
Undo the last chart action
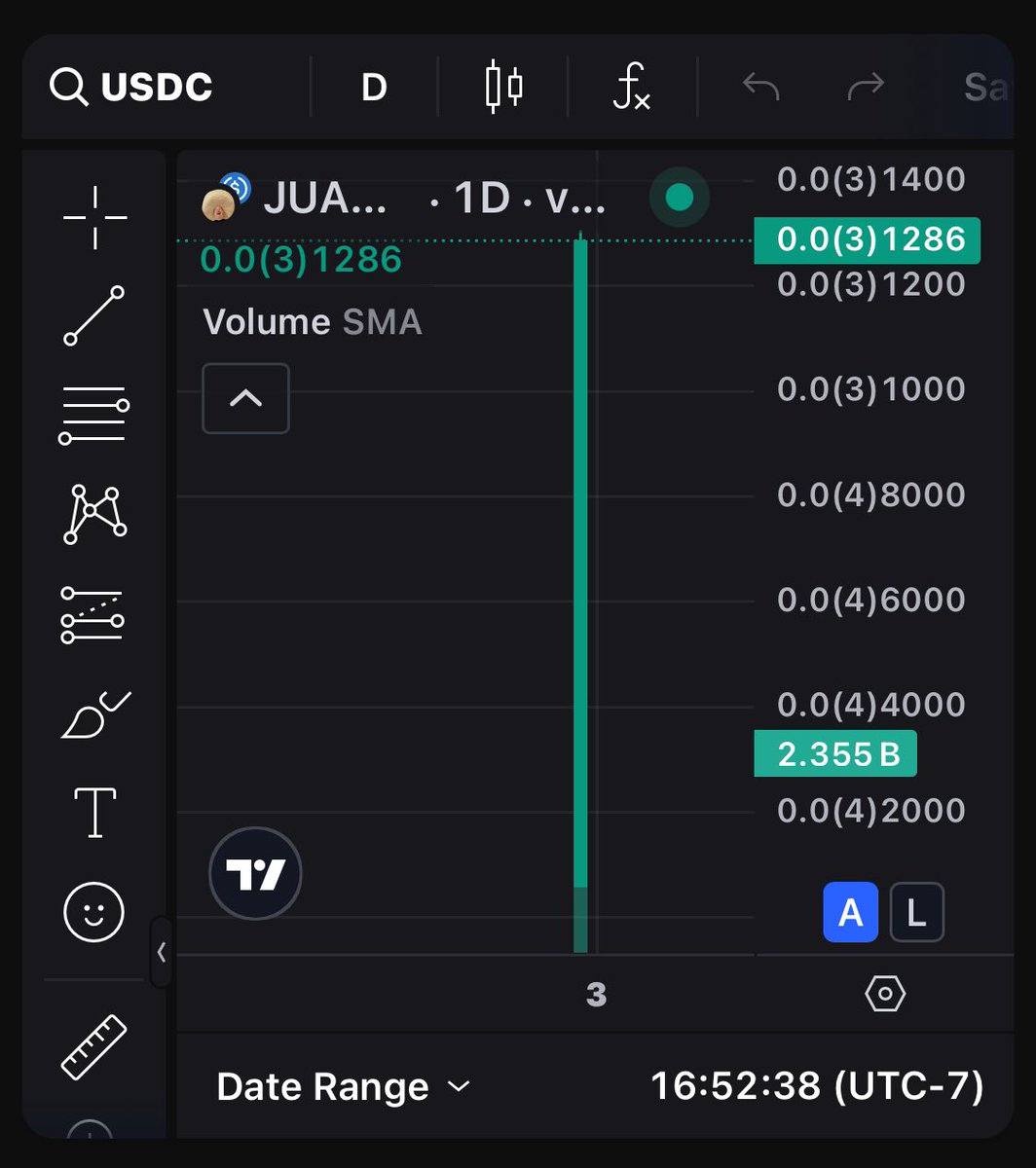[760, 88]
